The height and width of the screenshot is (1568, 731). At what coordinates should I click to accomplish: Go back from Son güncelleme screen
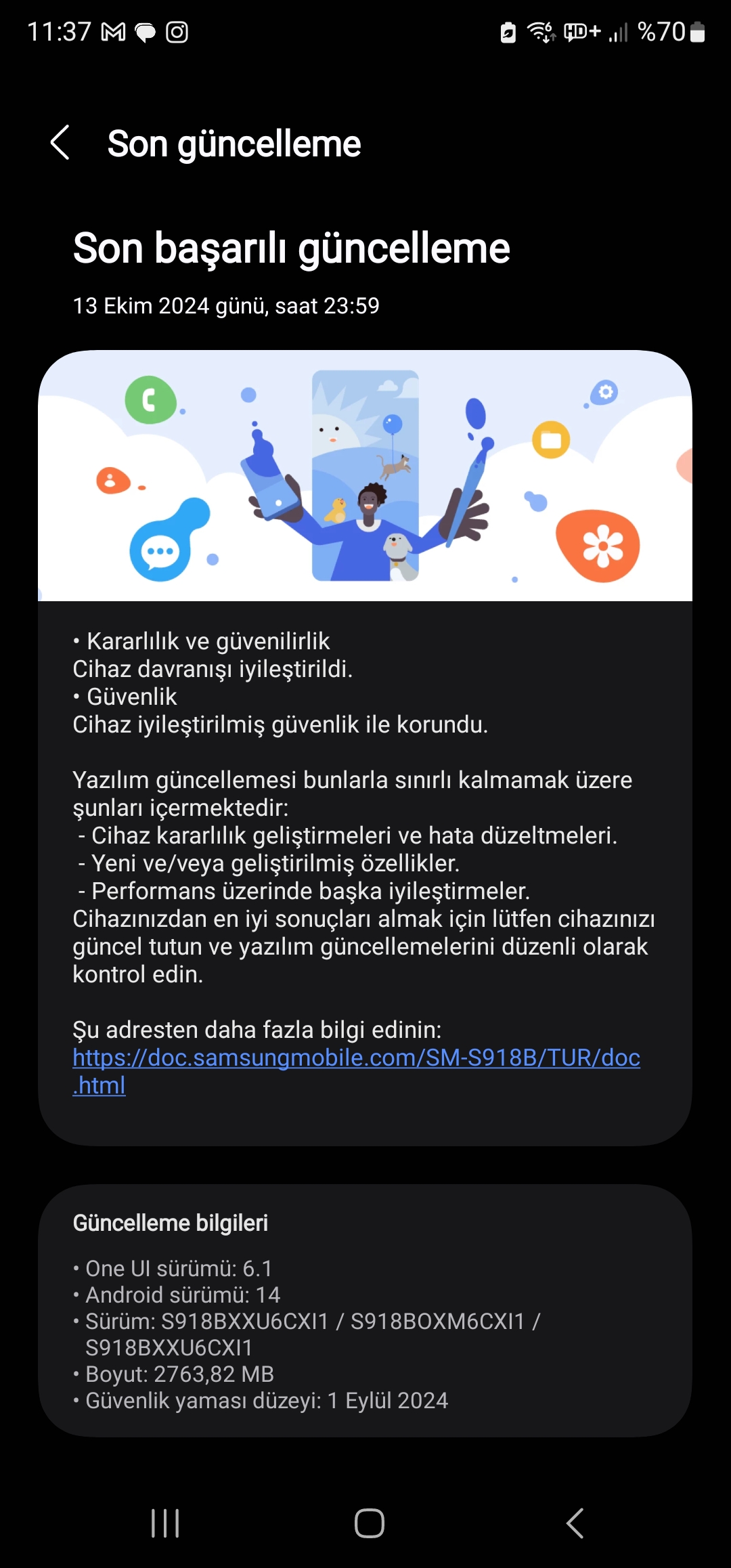[x=60, y=143]
